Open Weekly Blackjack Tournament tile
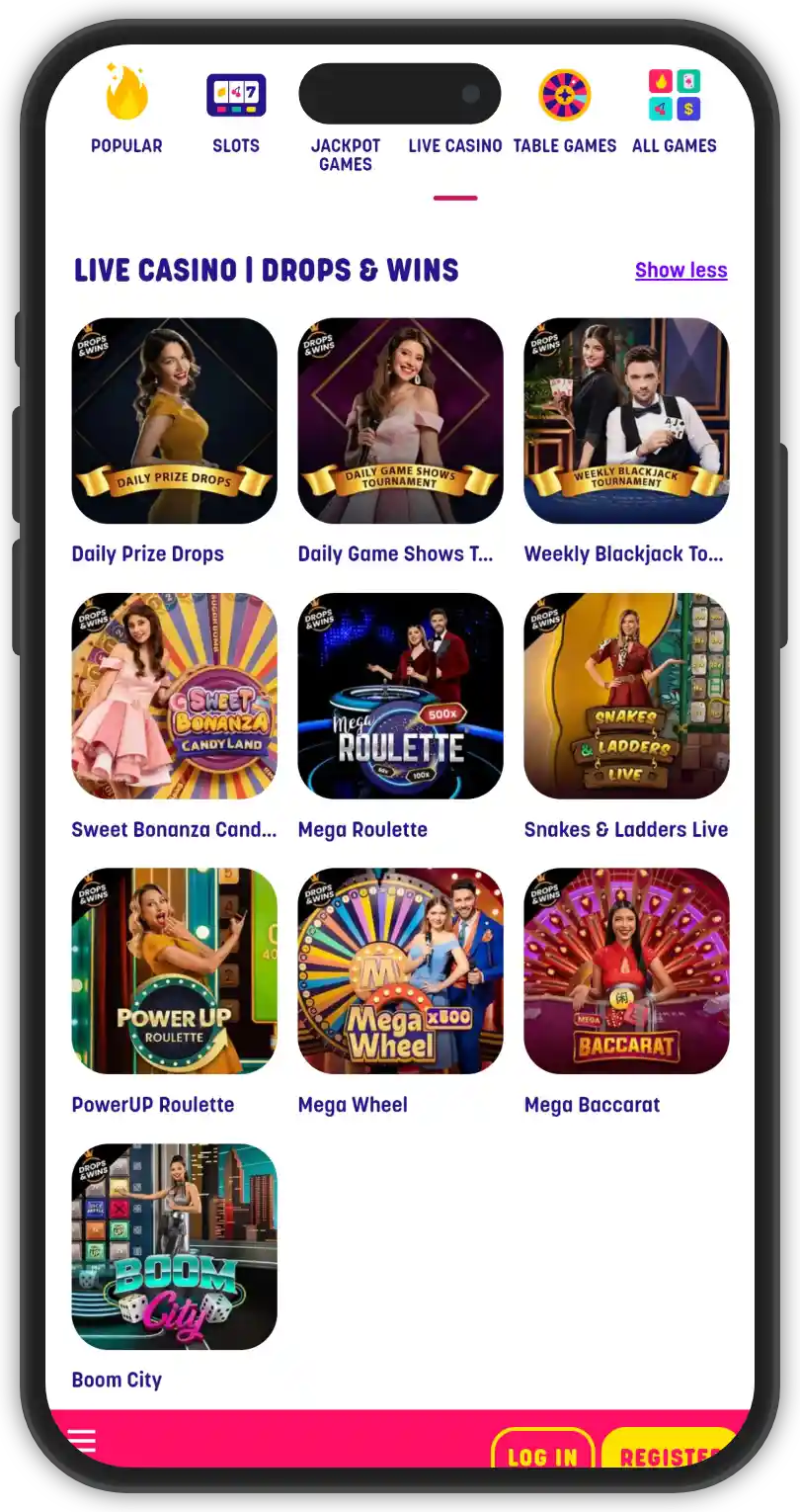Viewport: 800px width, 1512px height. click(x=626, y=421)
